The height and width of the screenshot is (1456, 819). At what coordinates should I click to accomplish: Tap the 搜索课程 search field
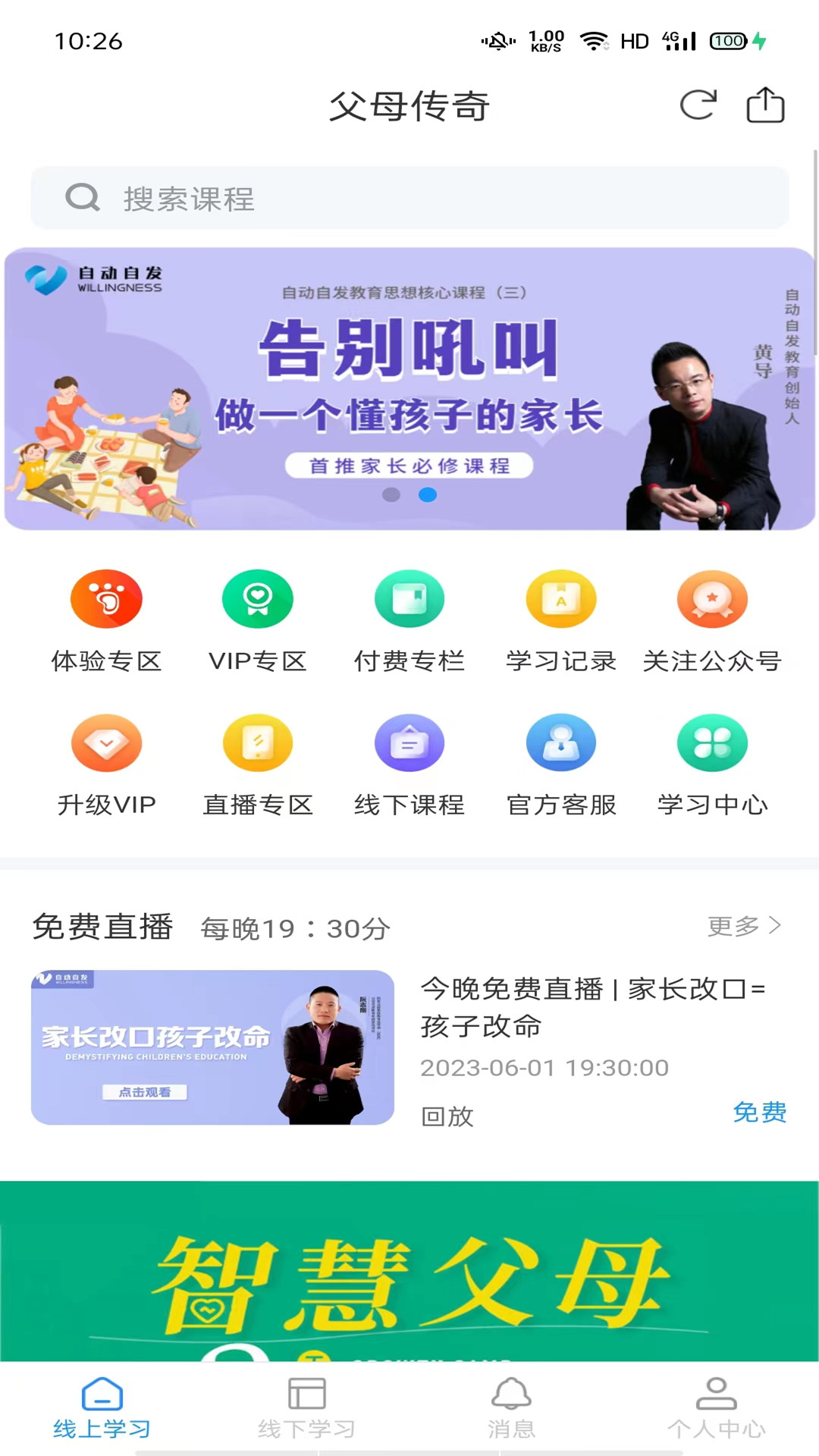(x=409, y=198)
